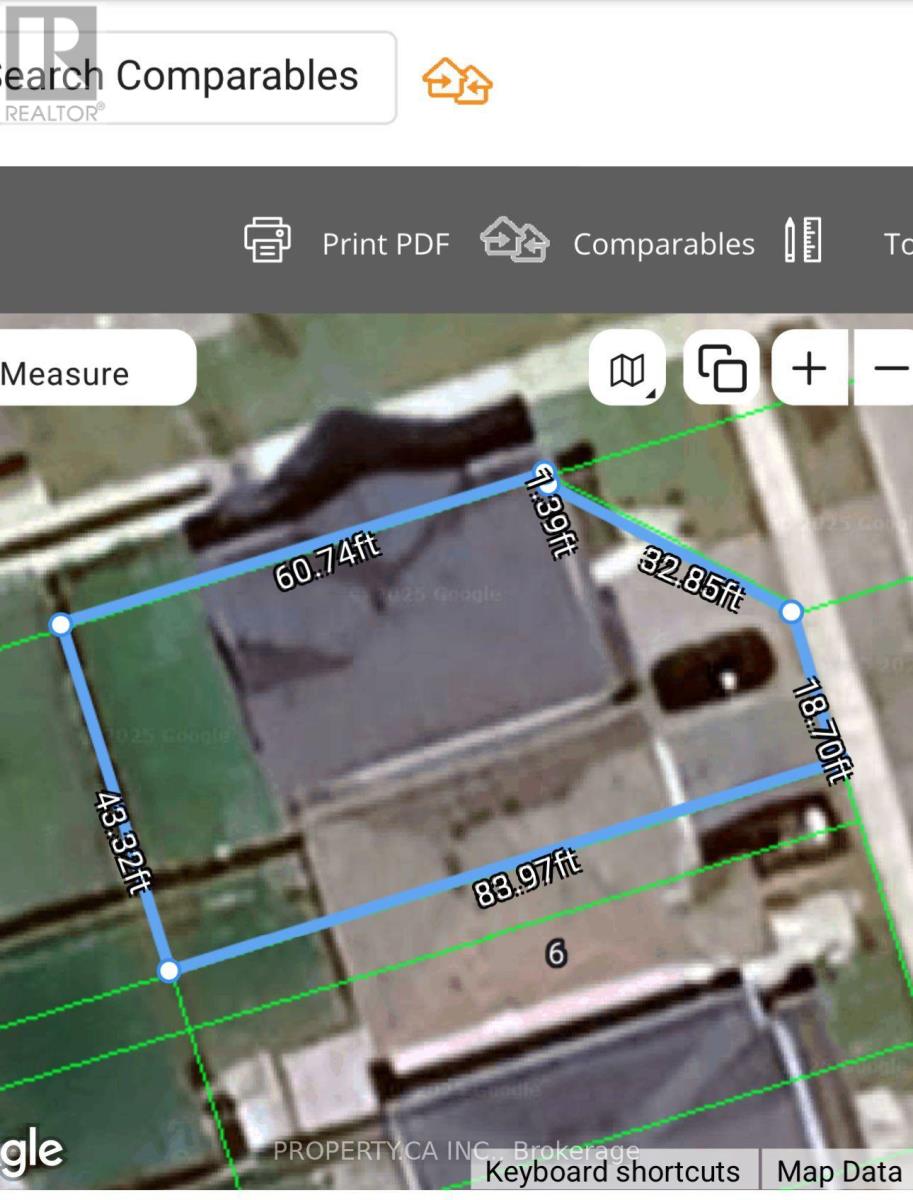Open Keyboard shortcuts link
Screen dimensions: 913x1200
(612, 1172)
